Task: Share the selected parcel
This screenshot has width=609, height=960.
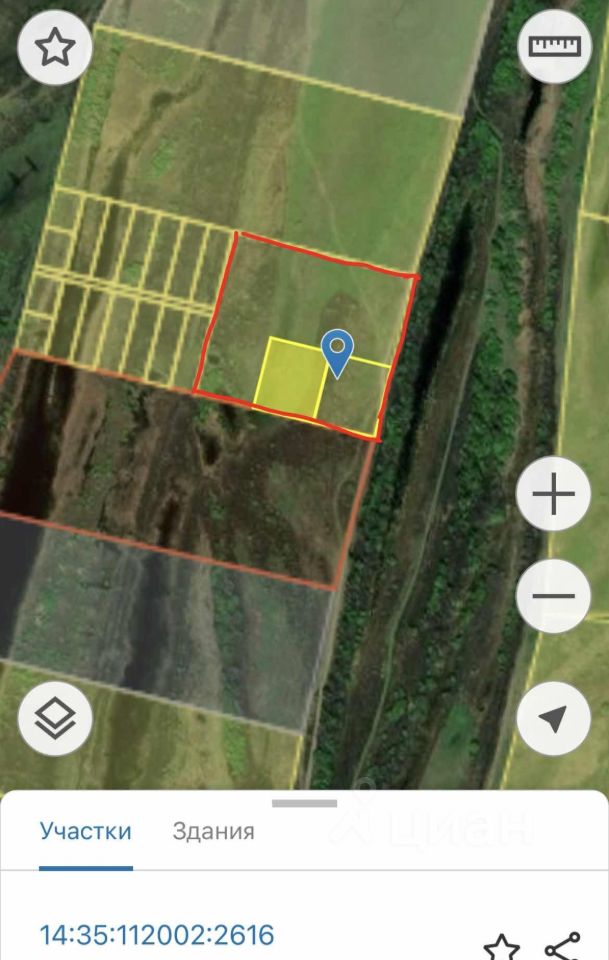Action: tap(562, 947)
